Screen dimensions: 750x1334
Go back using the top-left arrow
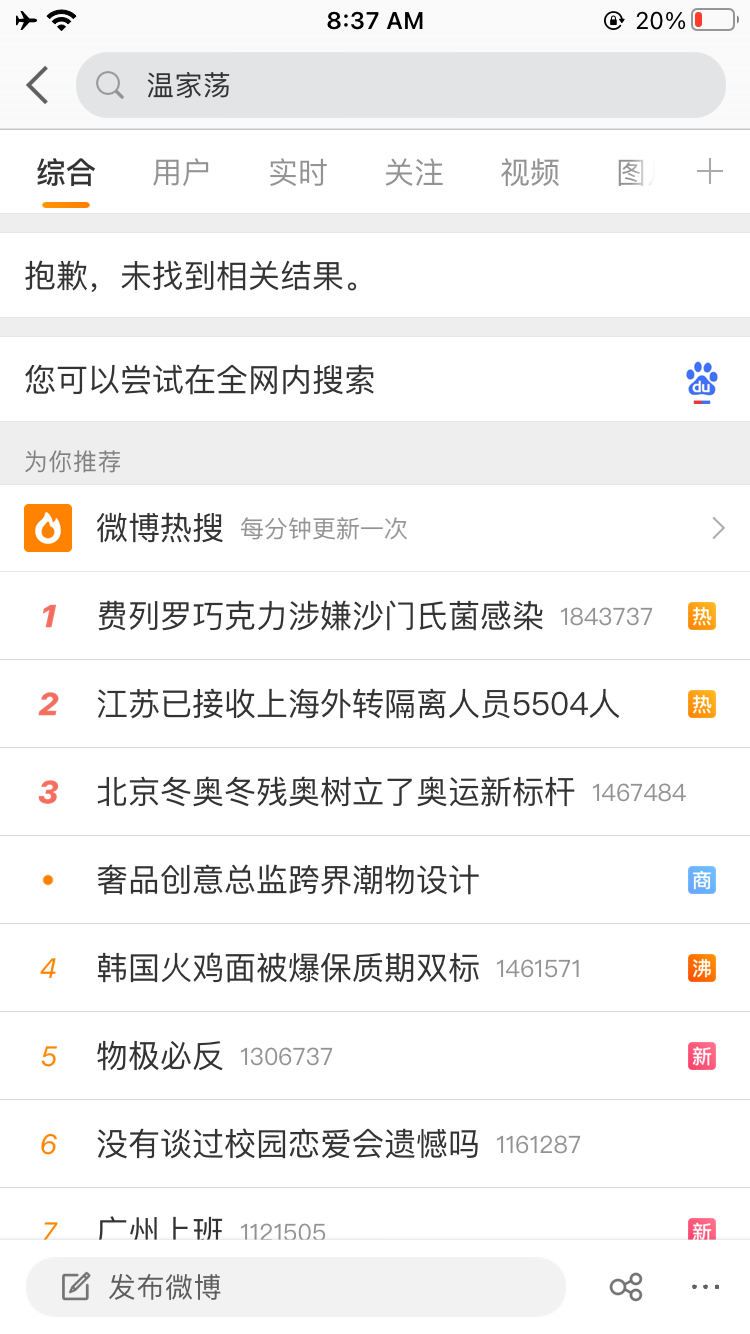38,85
